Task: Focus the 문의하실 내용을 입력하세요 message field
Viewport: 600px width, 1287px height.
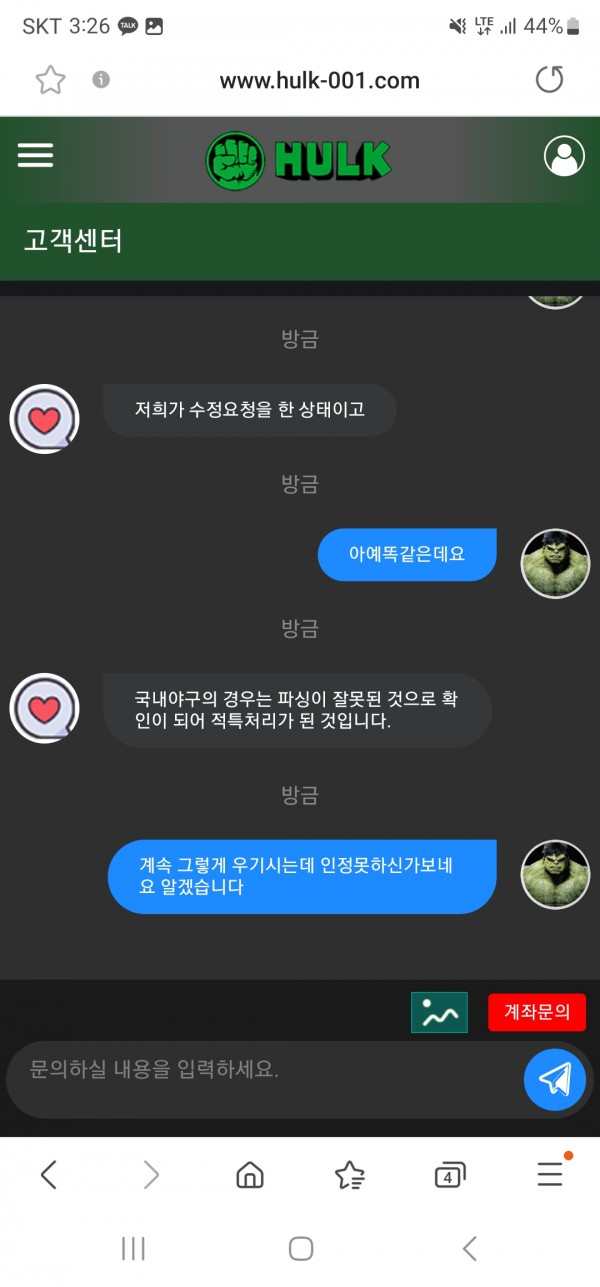Action: (260, 1069)
